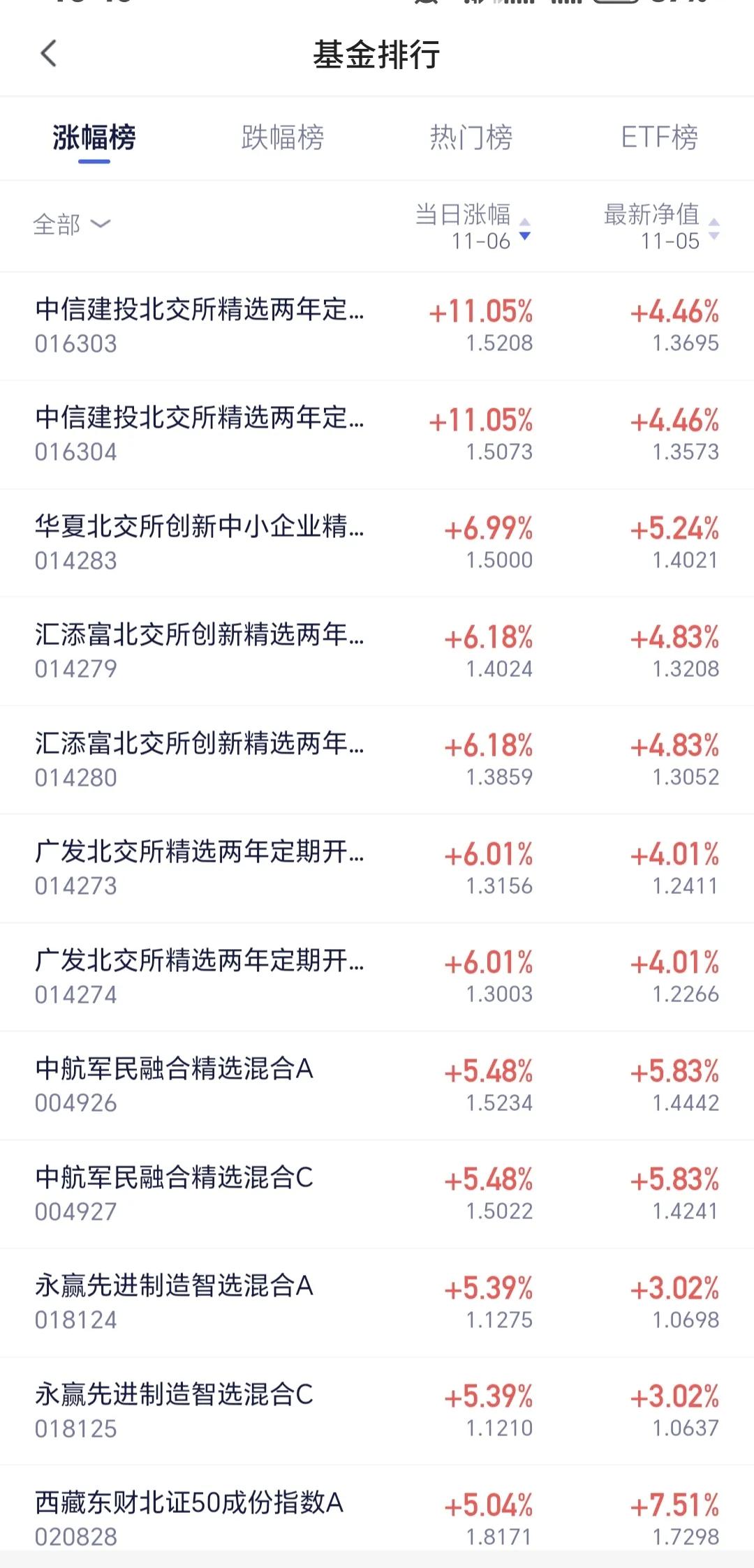Open fund 016303 中信建投北交所精选
Viewport: 754px width, 1568px height.
point(377,326)
